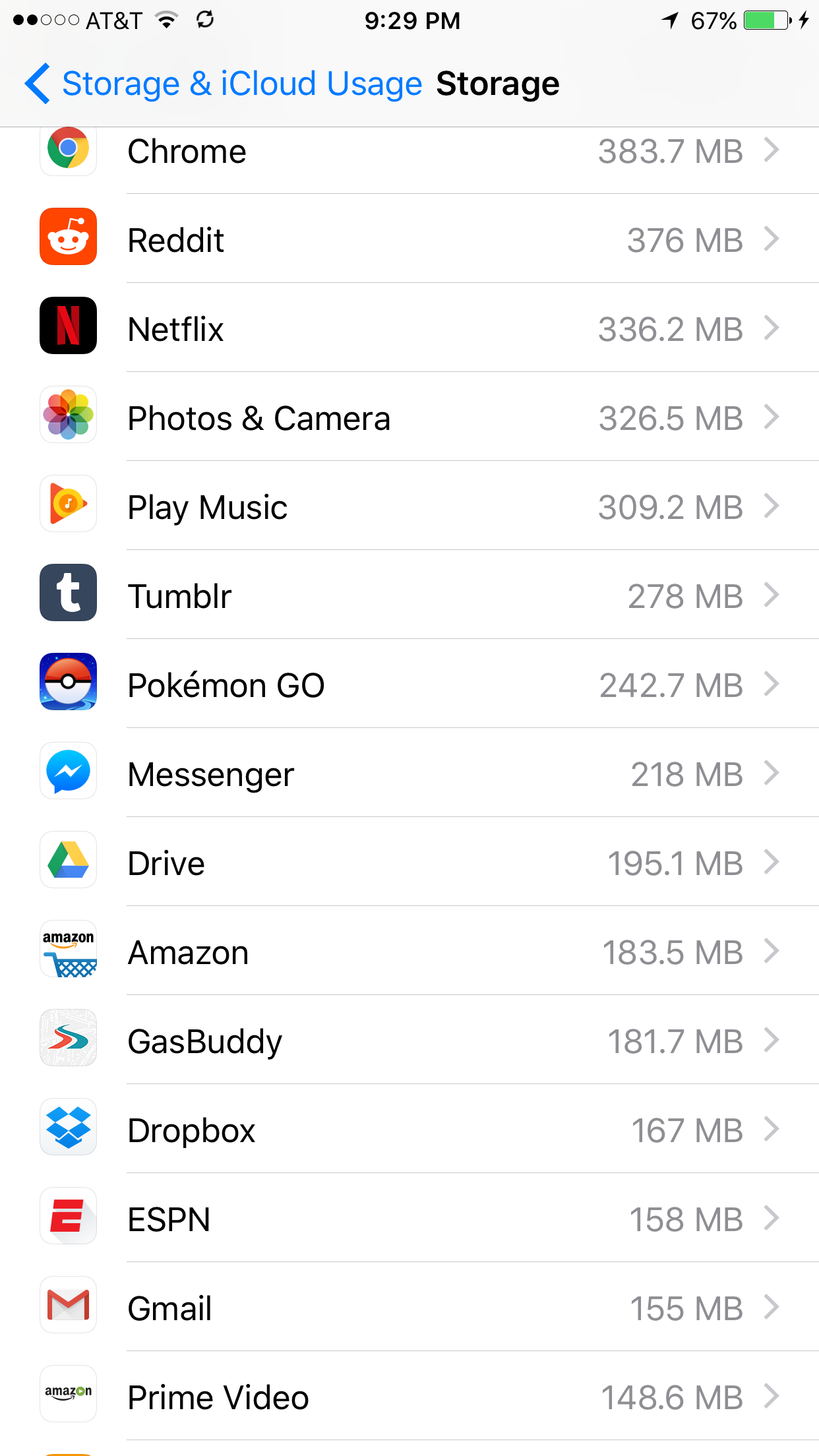The width and height of the screenshot is (819, 1456).
Task: Open Chrome storage details
Action: (409, 152)
